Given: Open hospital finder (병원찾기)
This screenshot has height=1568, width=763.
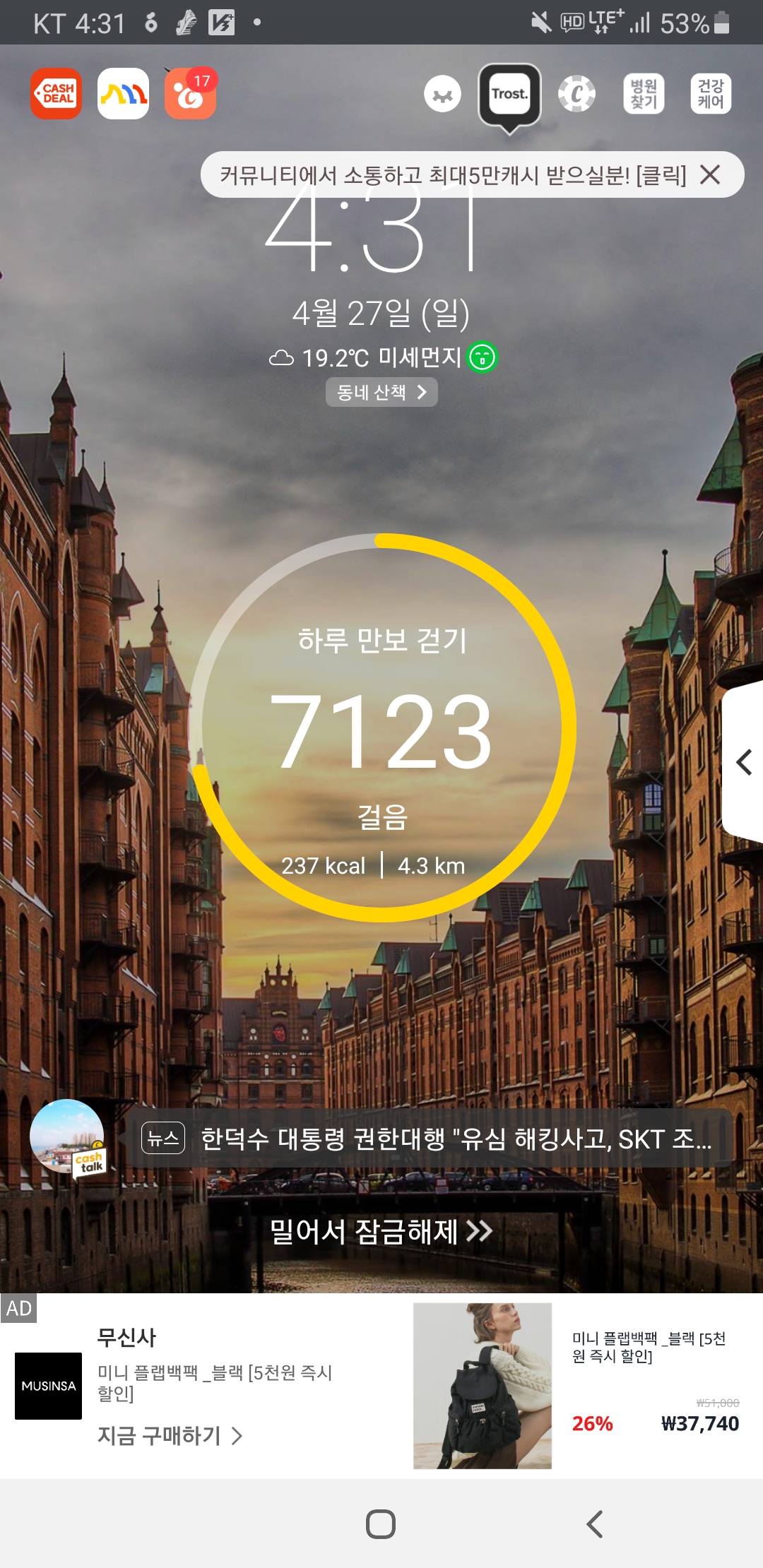Looking at the screenshot, I should click(x=644, y=94).
